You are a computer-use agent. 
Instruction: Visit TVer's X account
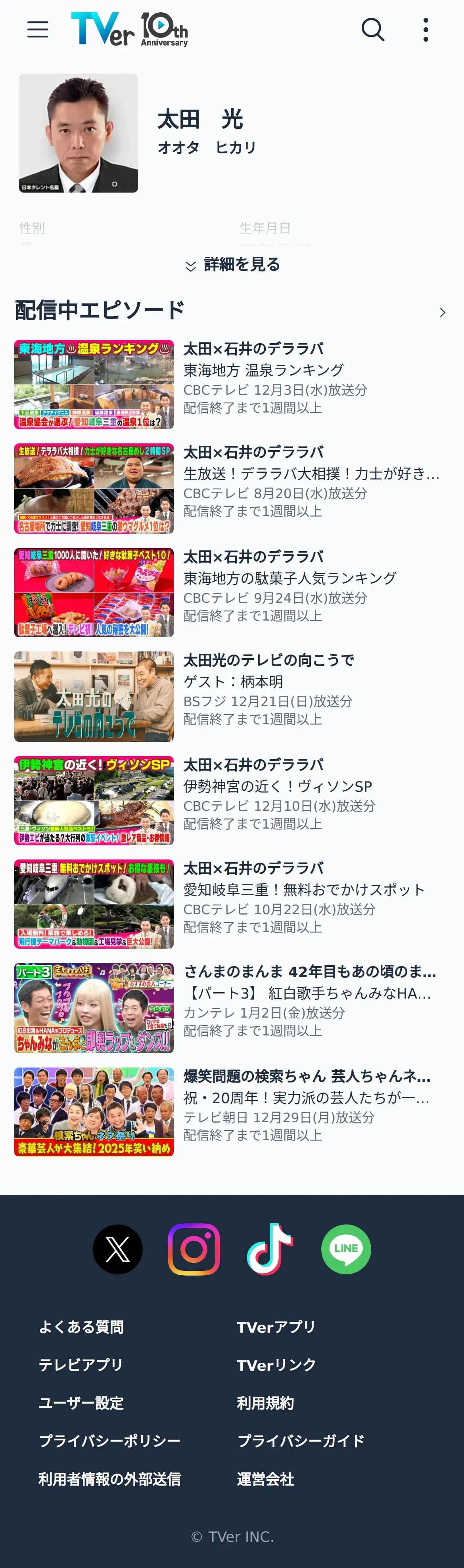[x=117, y=1250]
